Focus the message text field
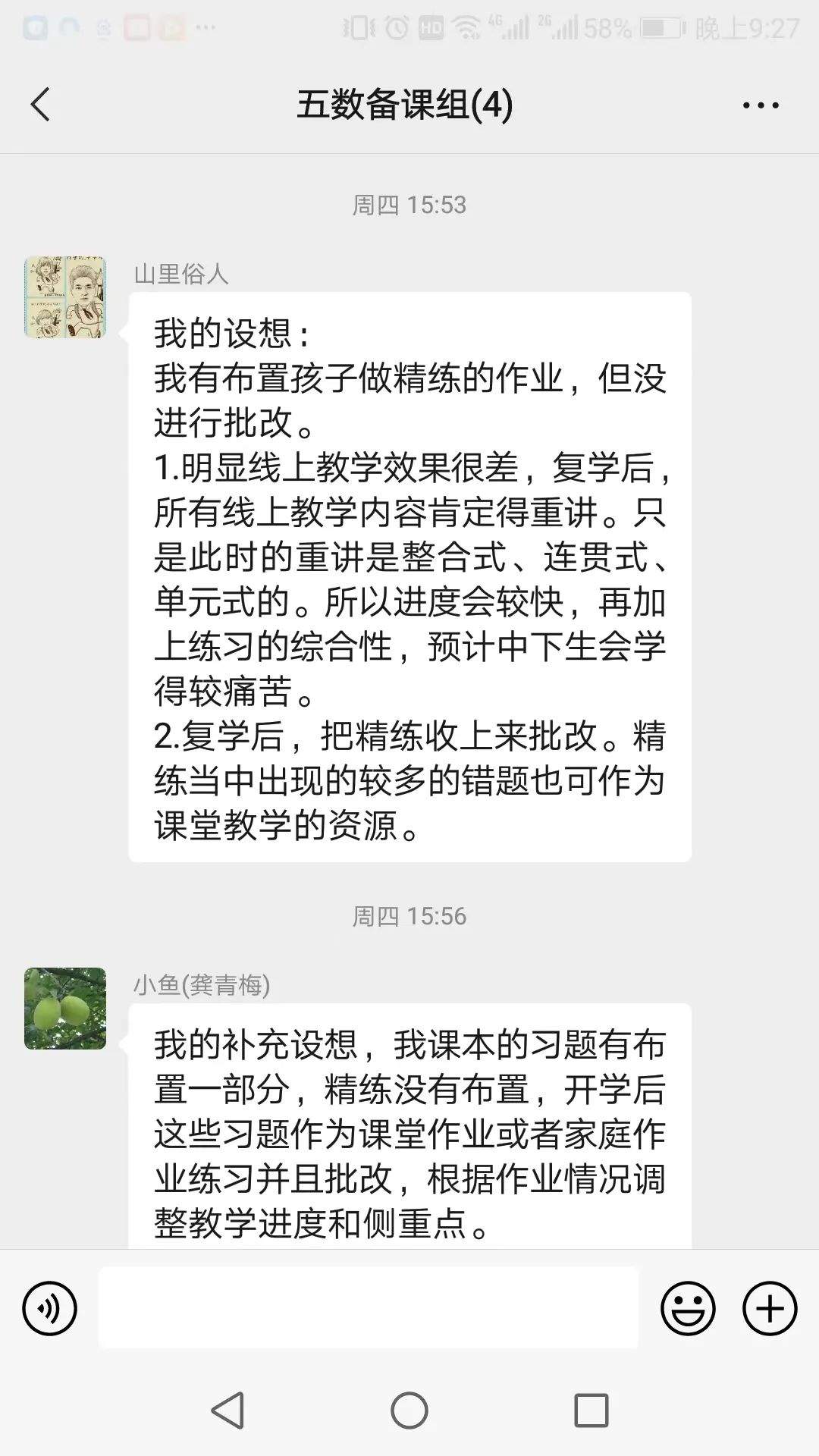The height and width of the screenshot is (1456, 819). tap(369, 1308)
